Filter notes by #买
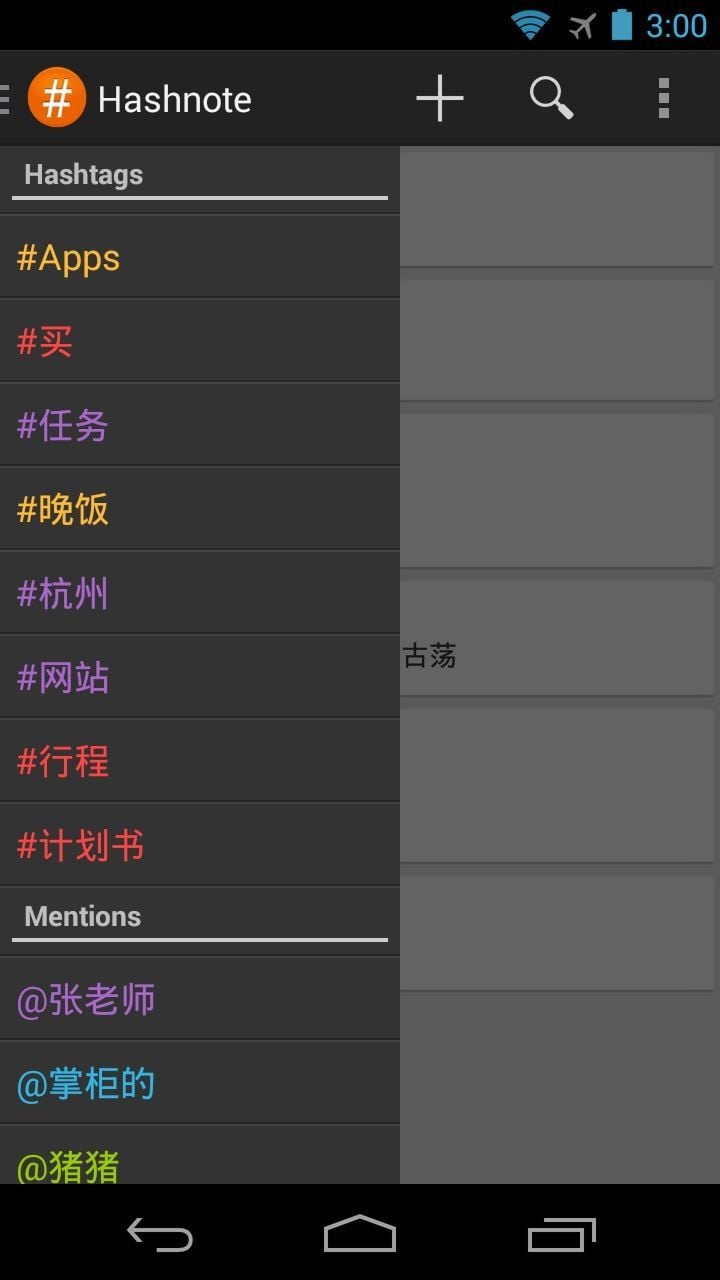 [x=200, y=342]
